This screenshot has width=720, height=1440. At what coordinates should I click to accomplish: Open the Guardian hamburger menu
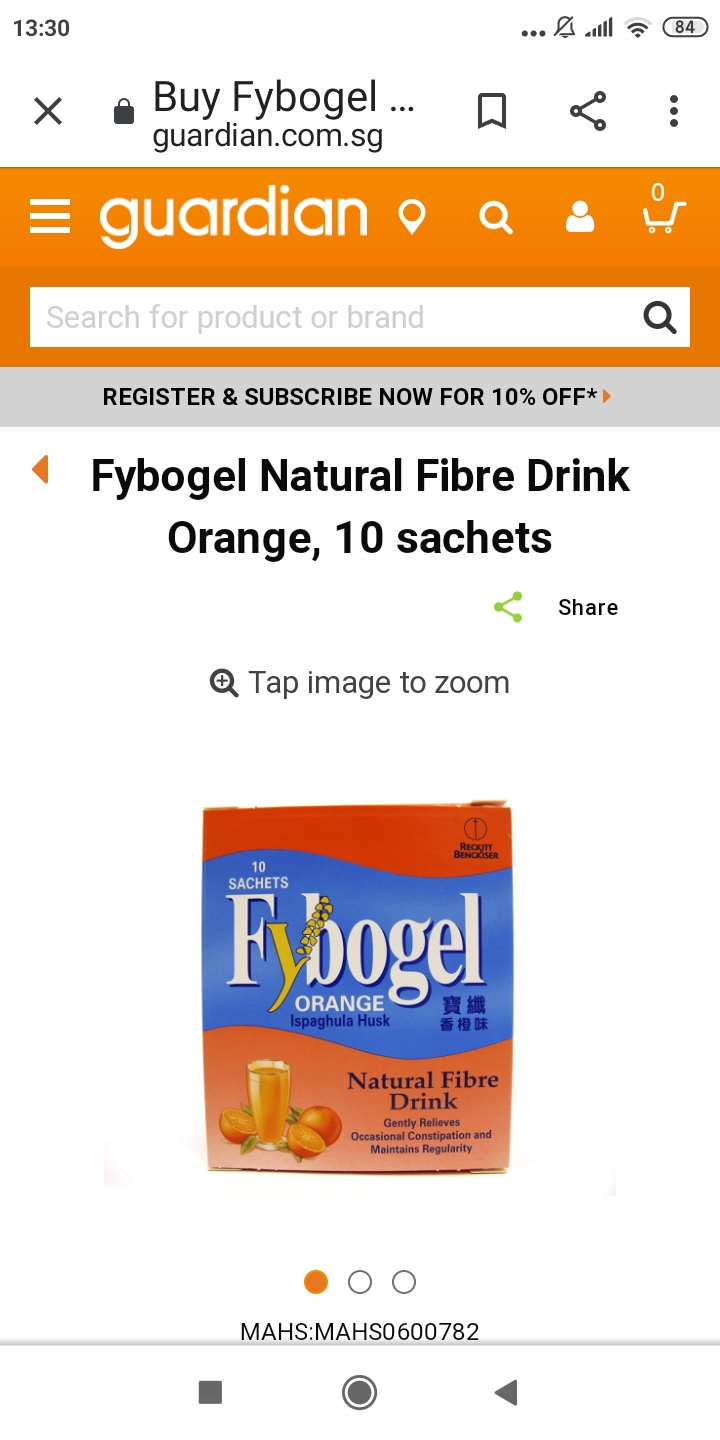[50, 216]
